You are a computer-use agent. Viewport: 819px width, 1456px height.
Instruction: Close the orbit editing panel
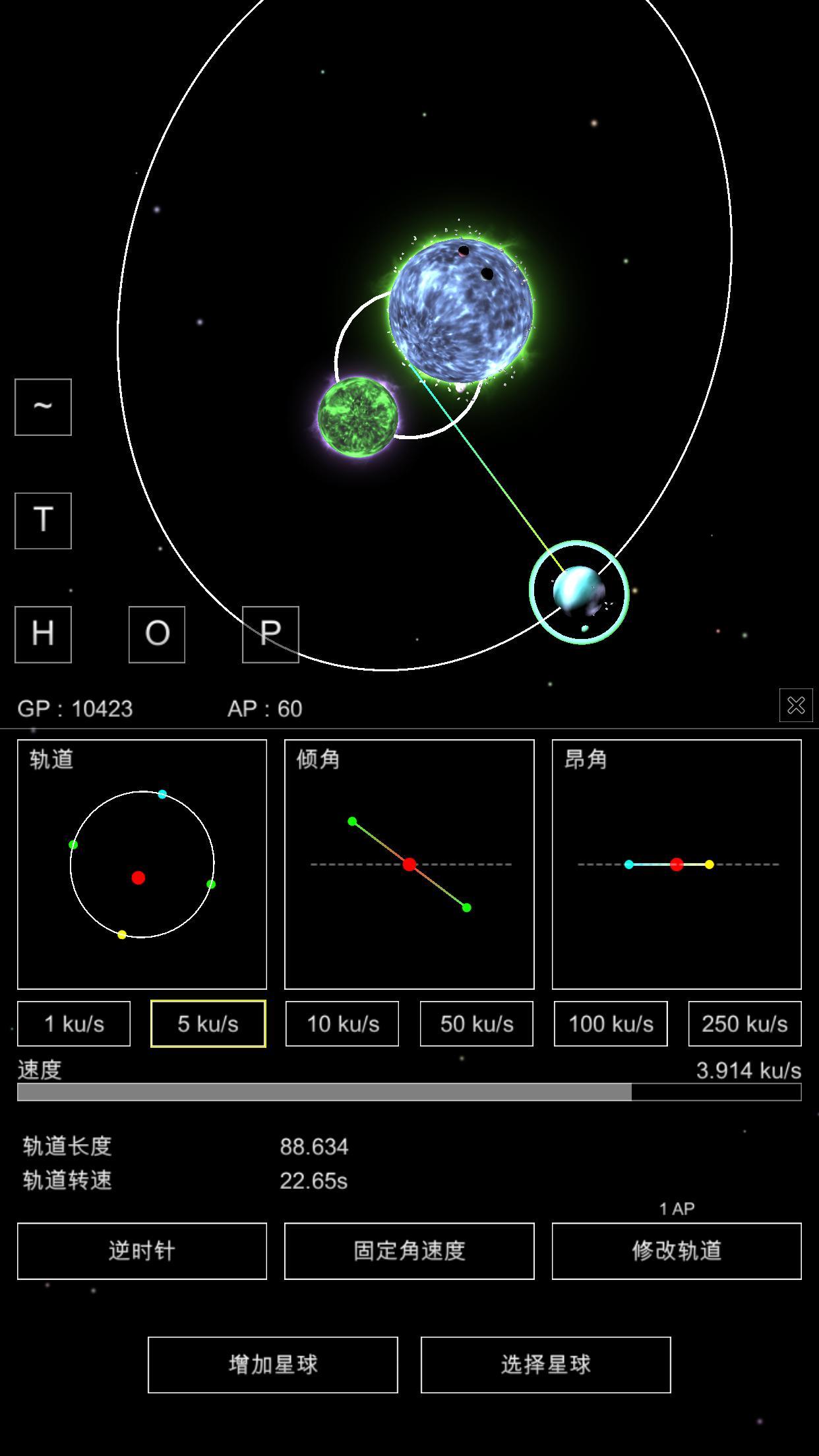click(x=795, y=706)
